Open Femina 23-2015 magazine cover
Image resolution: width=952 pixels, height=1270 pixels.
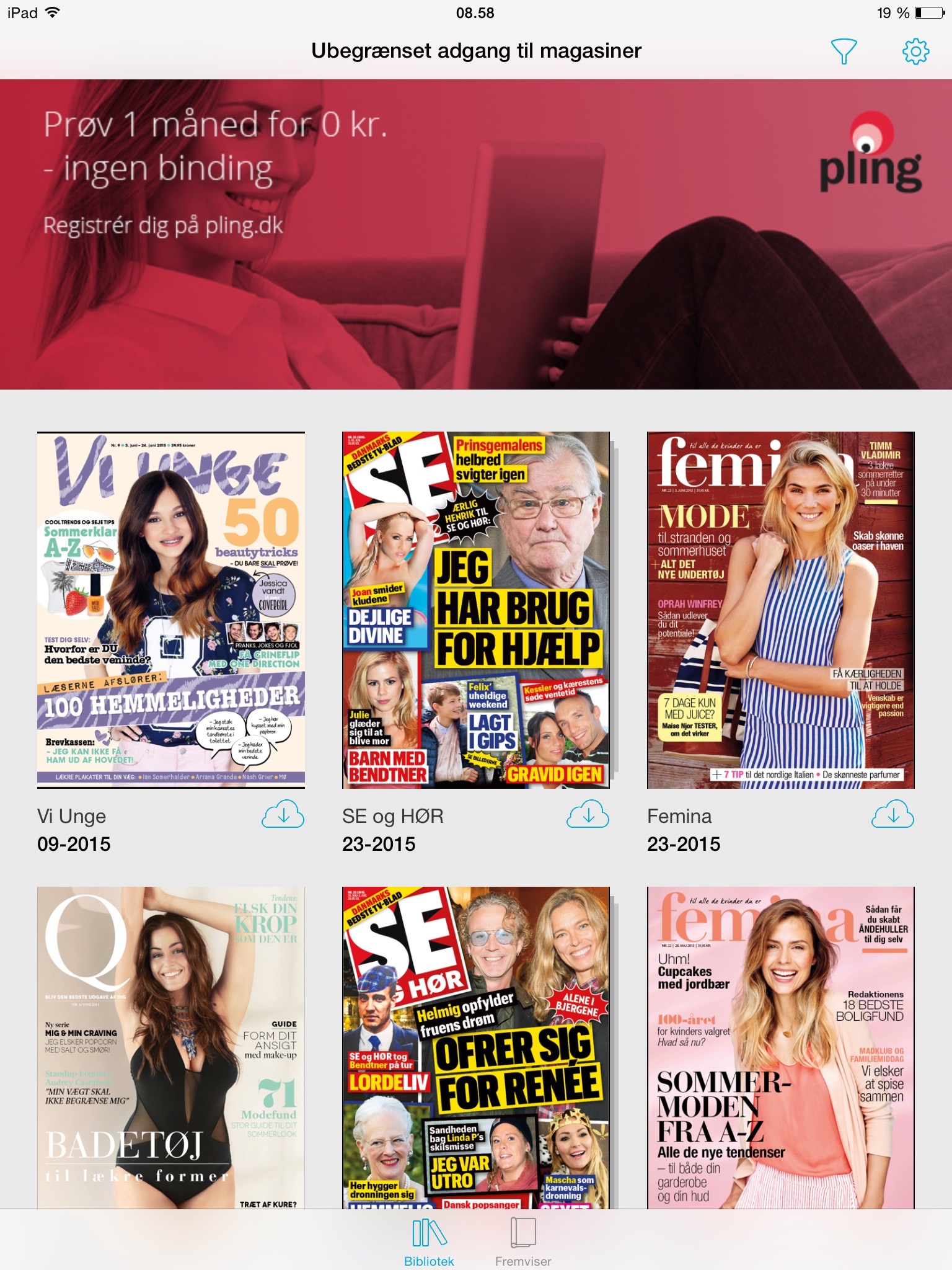pos(780,610)
